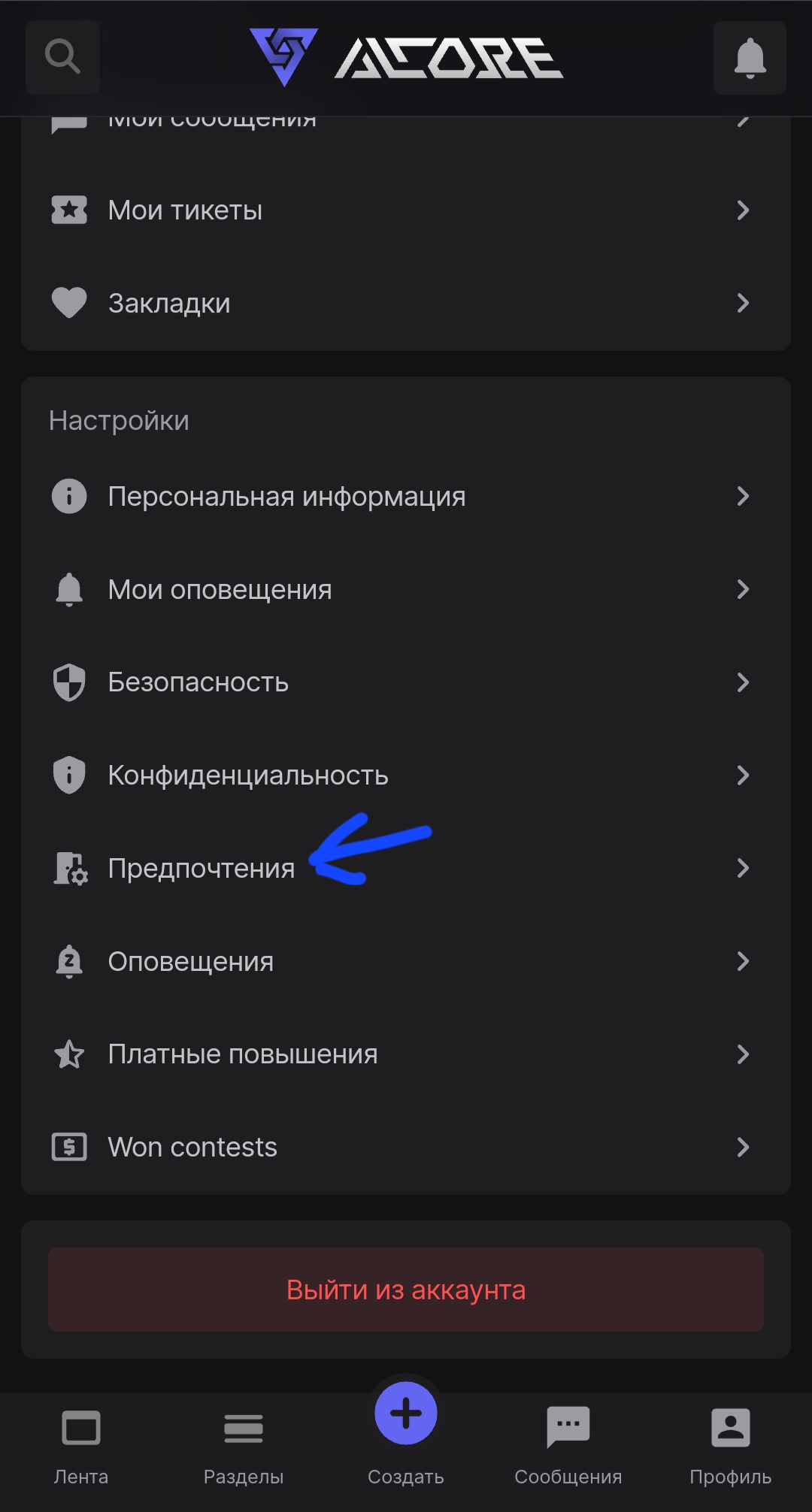
Task: Open the search icon in header
Action: 62,57
